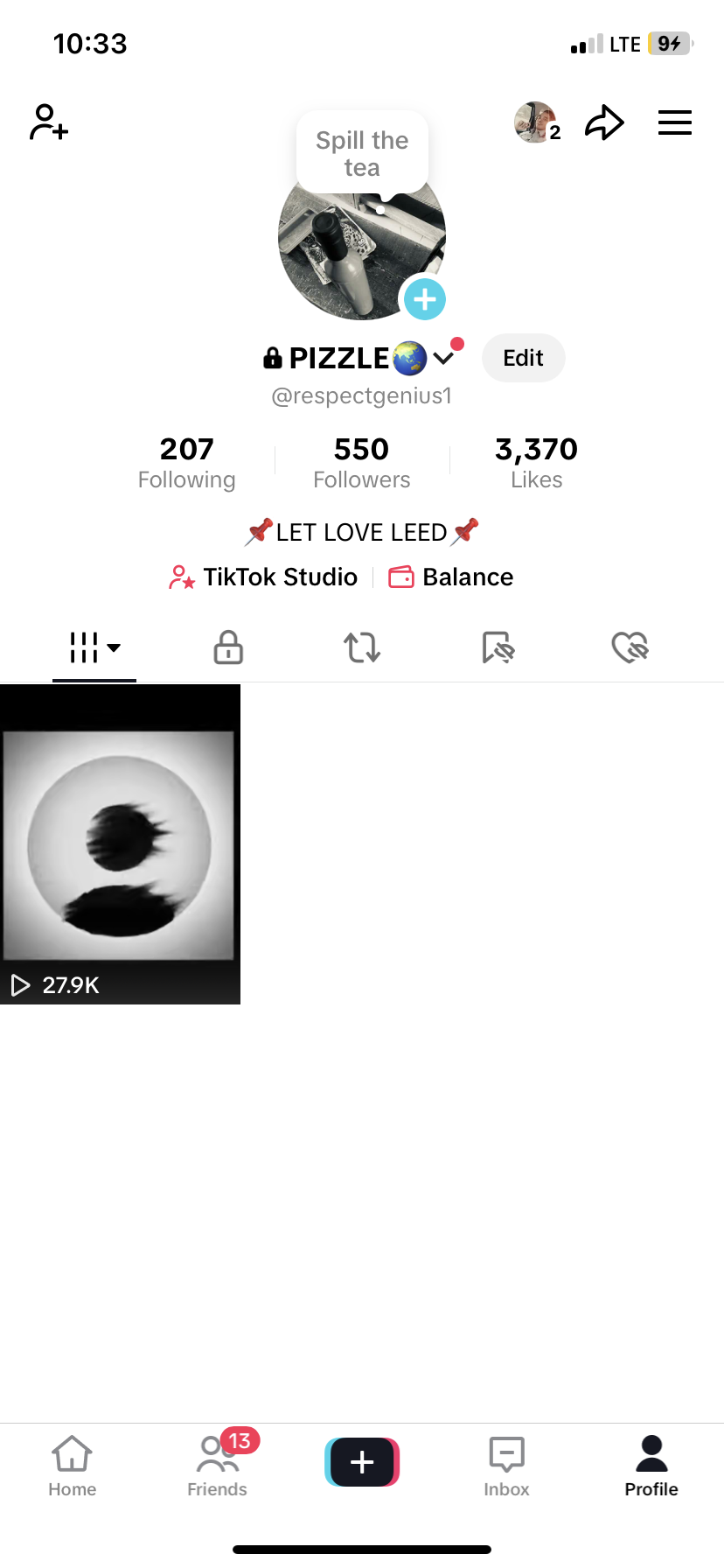Switch to the private videos lock tab
This screenshot has width=724, height=1568.
click(x=228, y=647)
